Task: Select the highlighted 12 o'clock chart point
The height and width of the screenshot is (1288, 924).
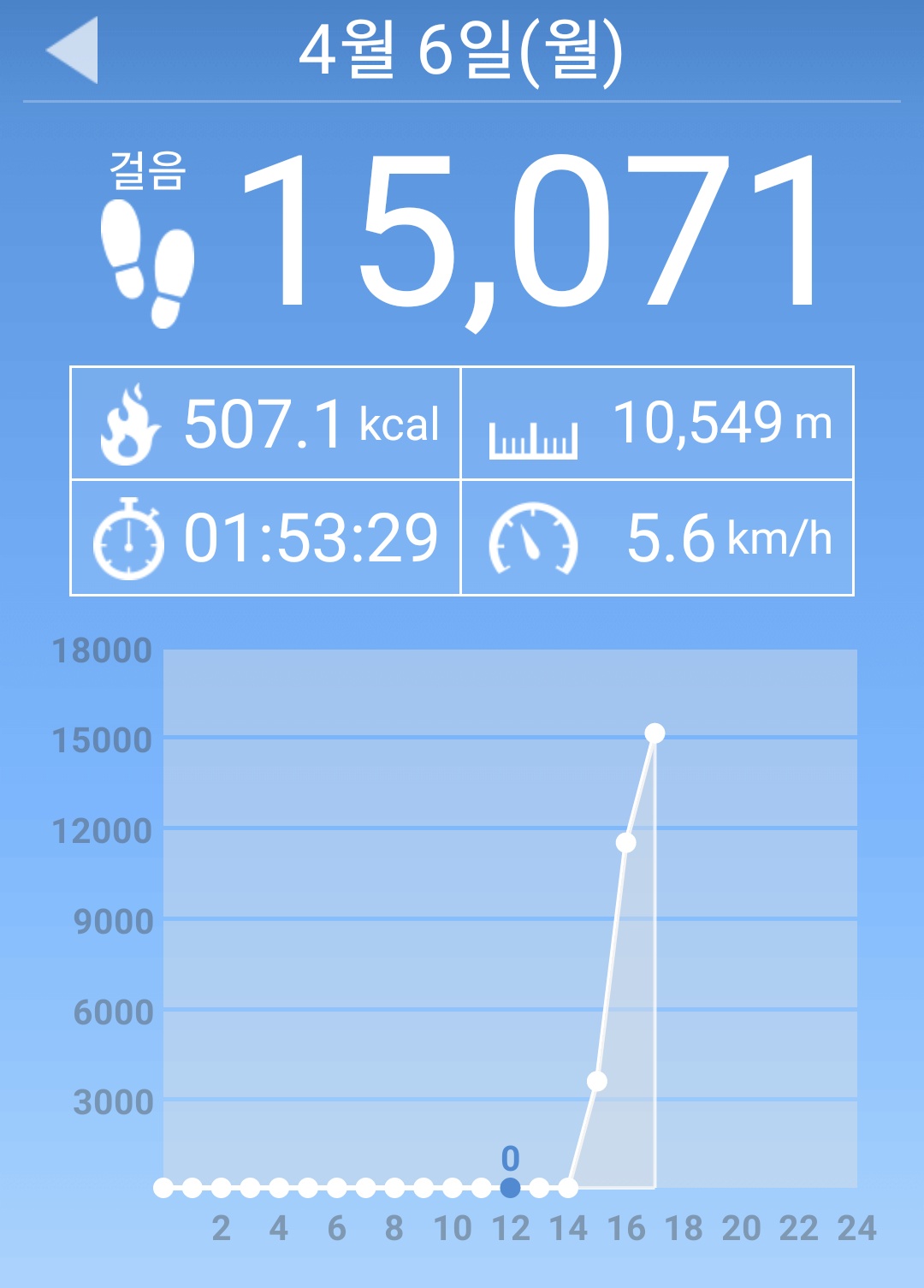Action: pos(510,1188)
